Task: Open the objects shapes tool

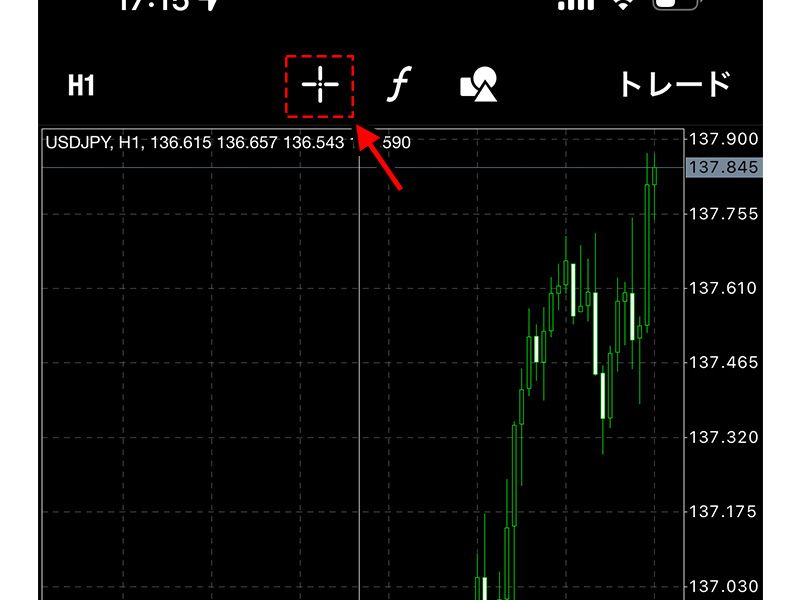Action: tap(479, 86)
